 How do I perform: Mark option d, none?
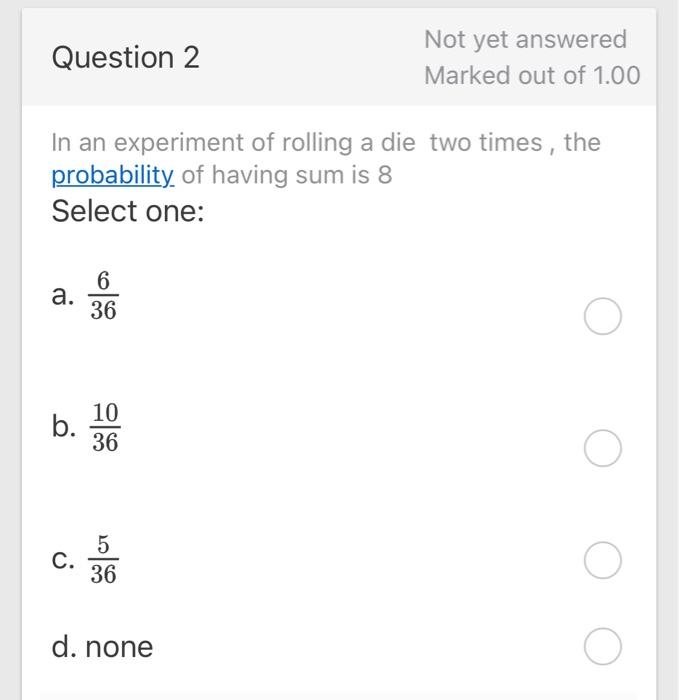click(x=602, y=647)
